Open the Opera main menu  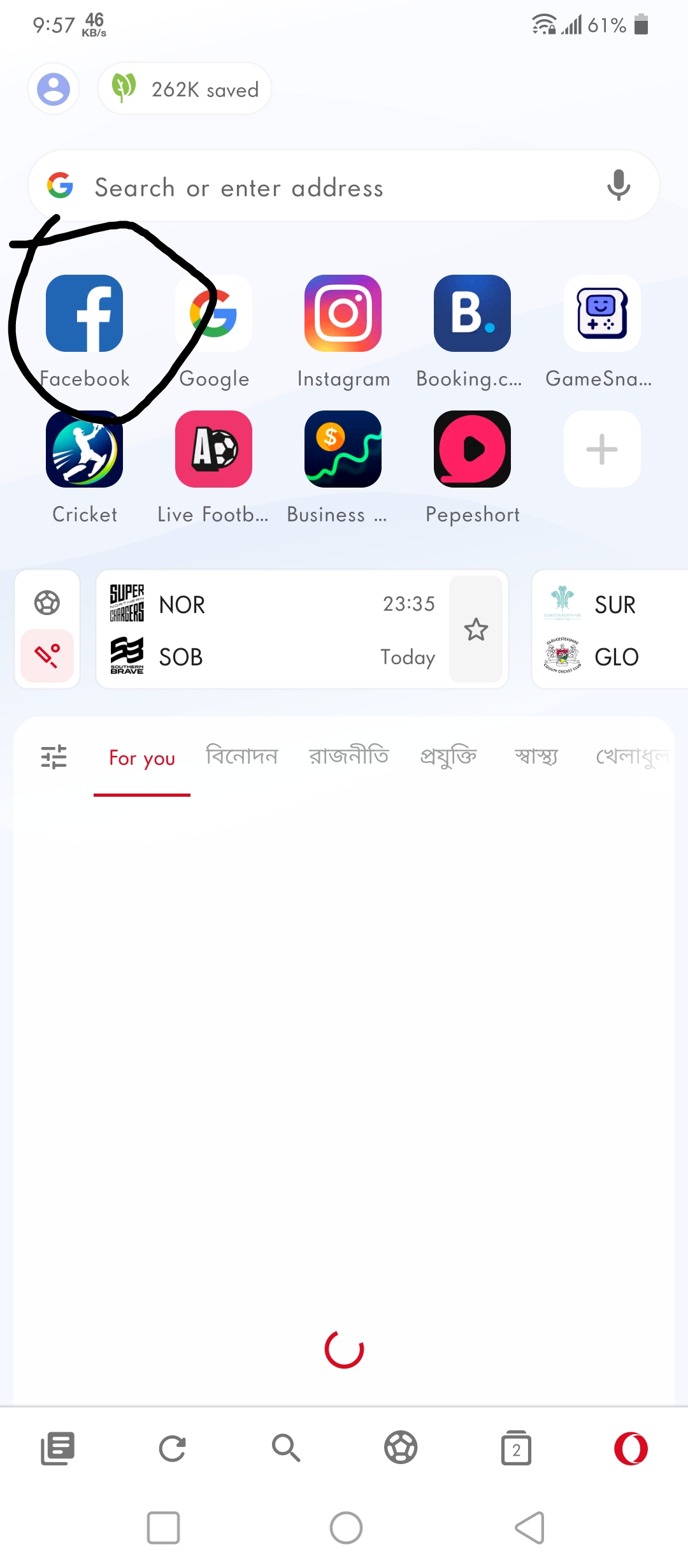(x=631, y=1448)
